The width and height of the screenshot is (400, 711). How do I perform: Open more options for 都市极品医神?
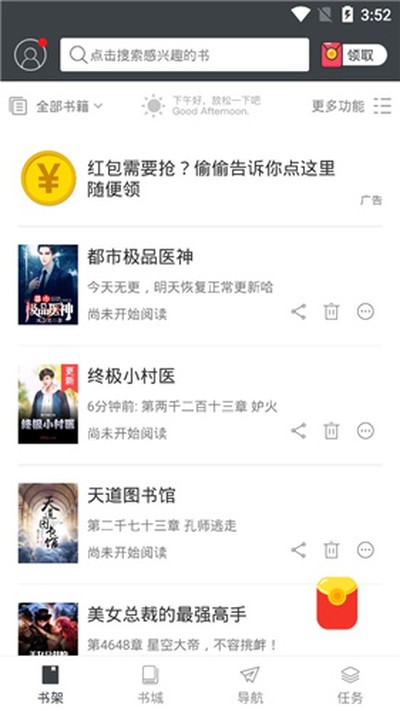click(x=366, y=312)
